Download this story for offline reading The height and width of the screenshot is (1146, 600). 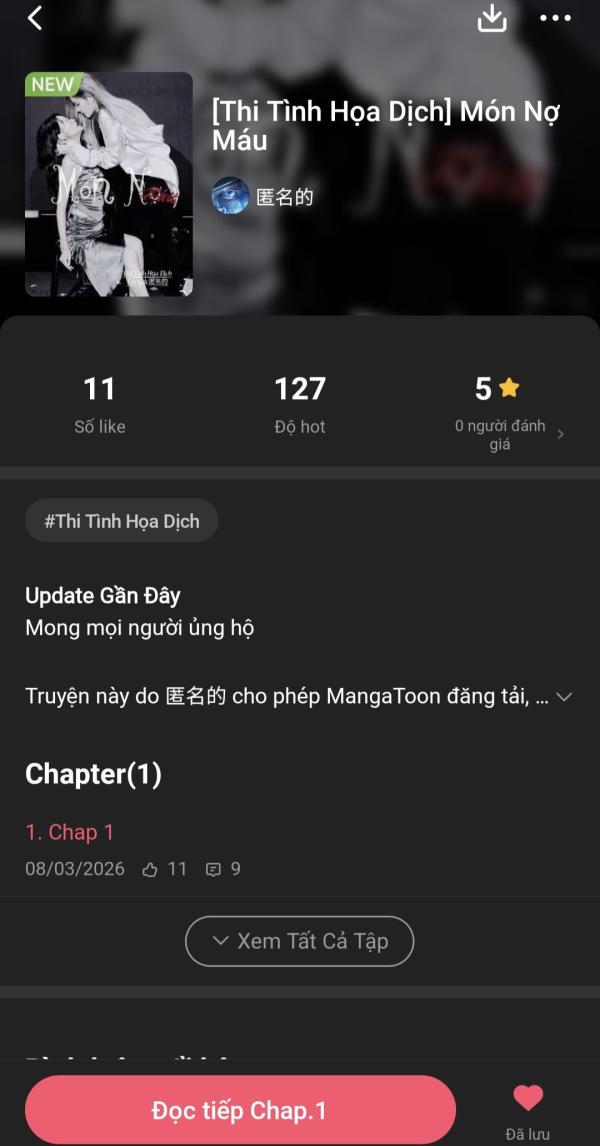click(492, 18)
